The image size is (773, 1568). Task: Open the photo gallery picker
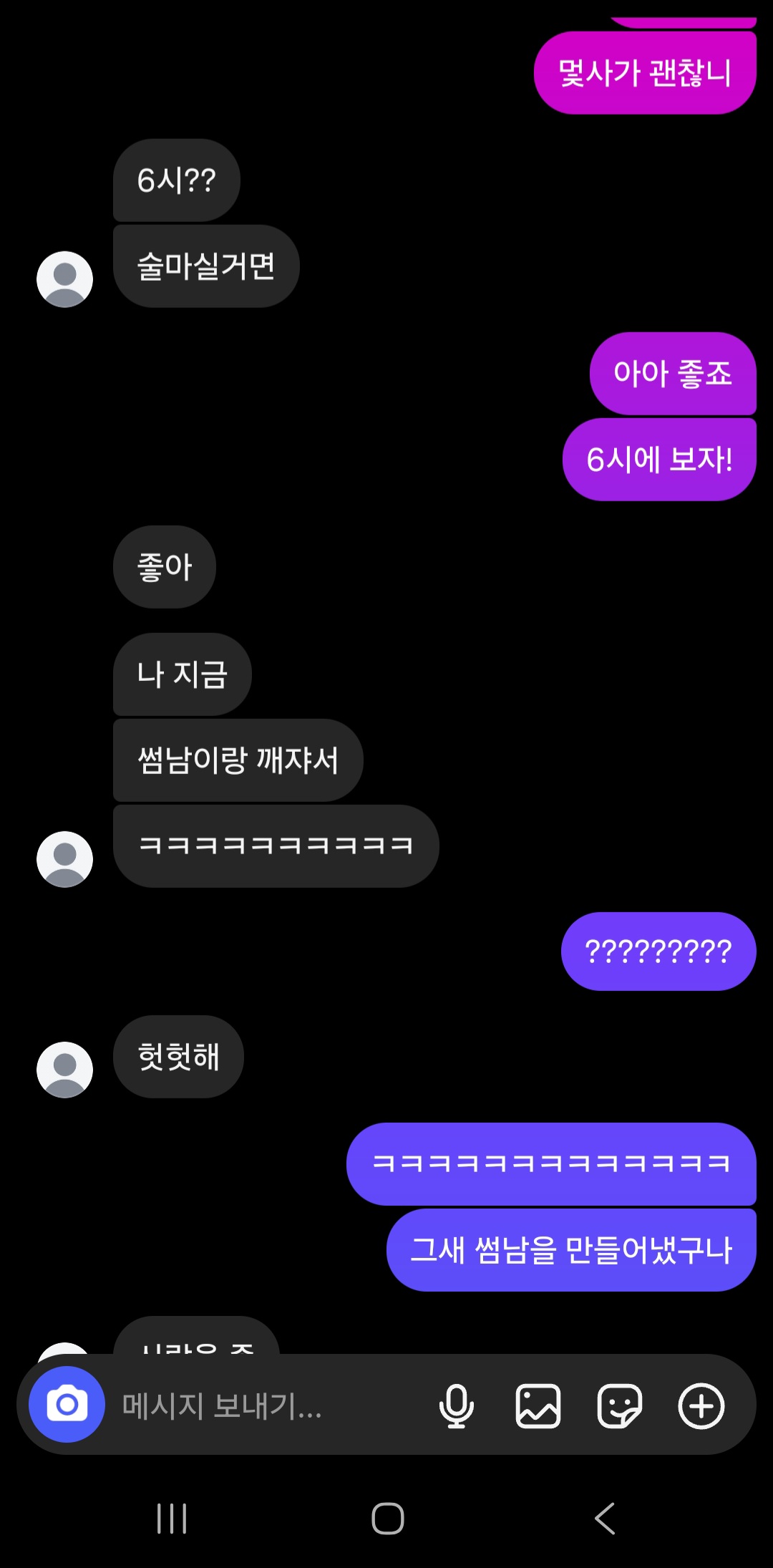tap(538, 1405)
